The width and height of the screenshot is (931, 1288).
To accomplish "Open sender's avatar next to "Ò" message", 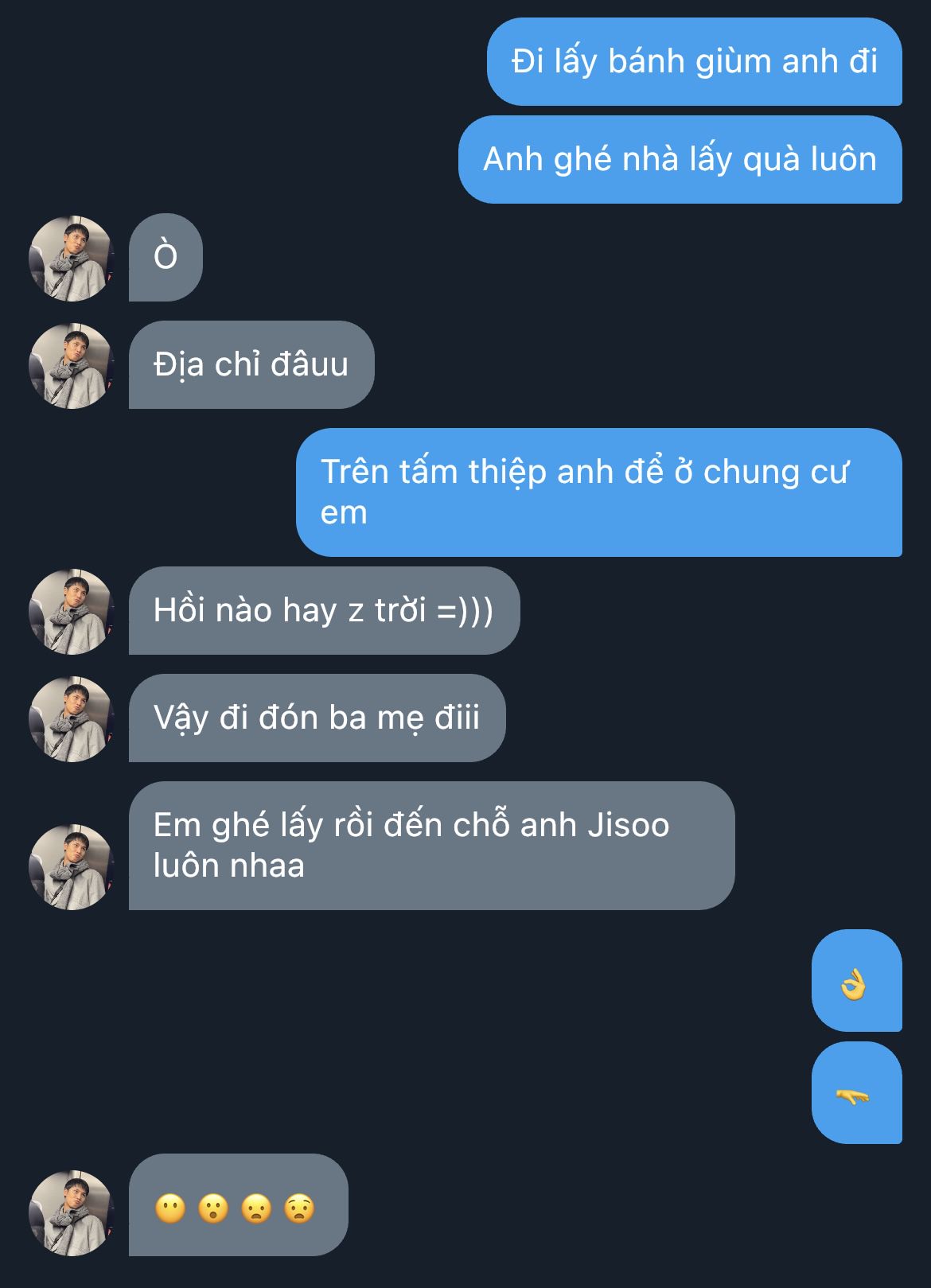I will [x=72, y=259].
